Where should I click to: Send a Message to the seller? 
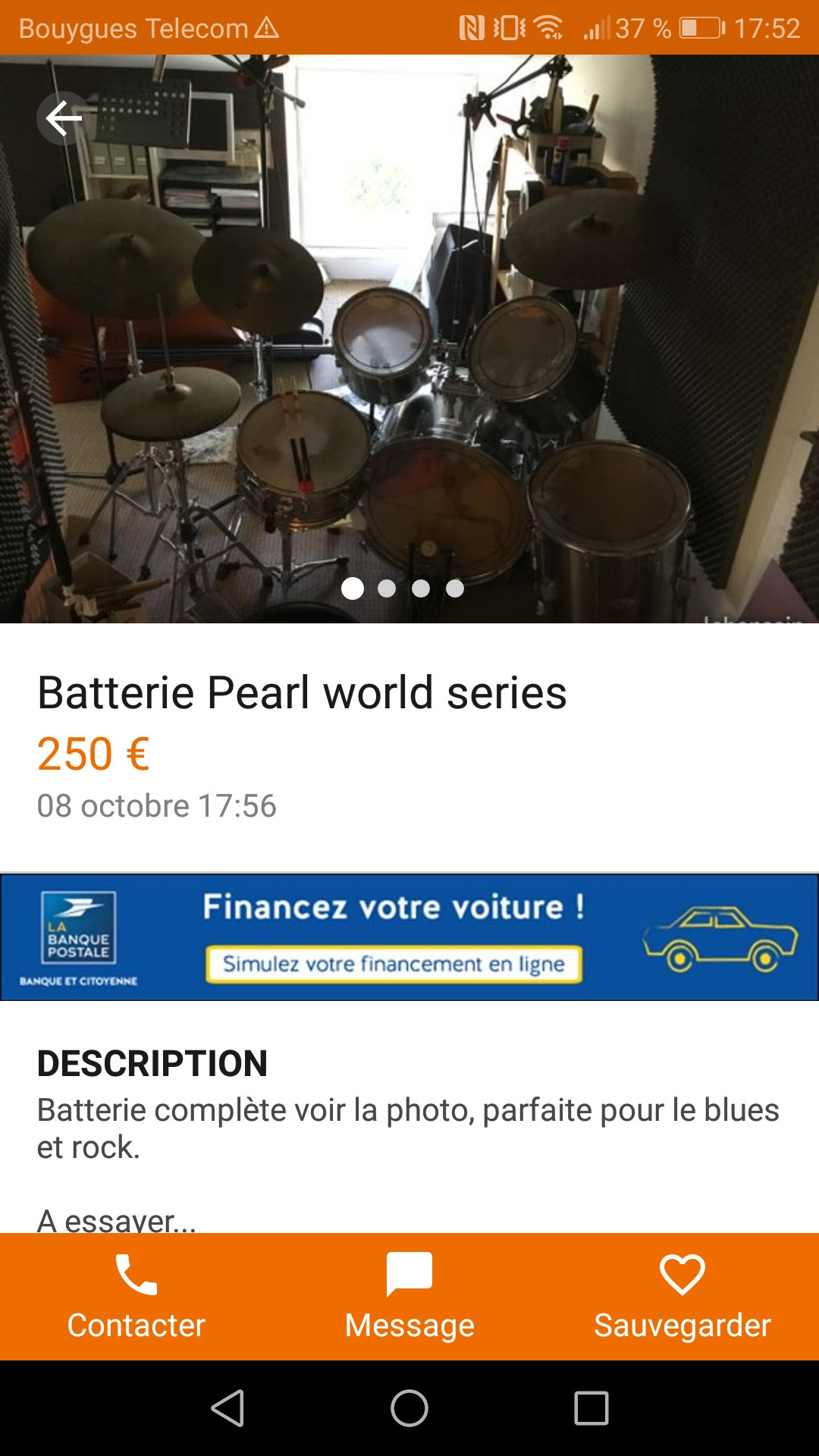409,1297
